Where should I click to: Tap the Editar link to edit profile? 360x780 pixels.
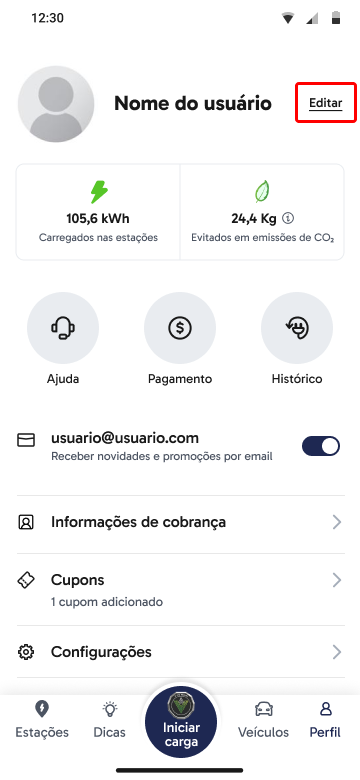(x=326, y=103)
